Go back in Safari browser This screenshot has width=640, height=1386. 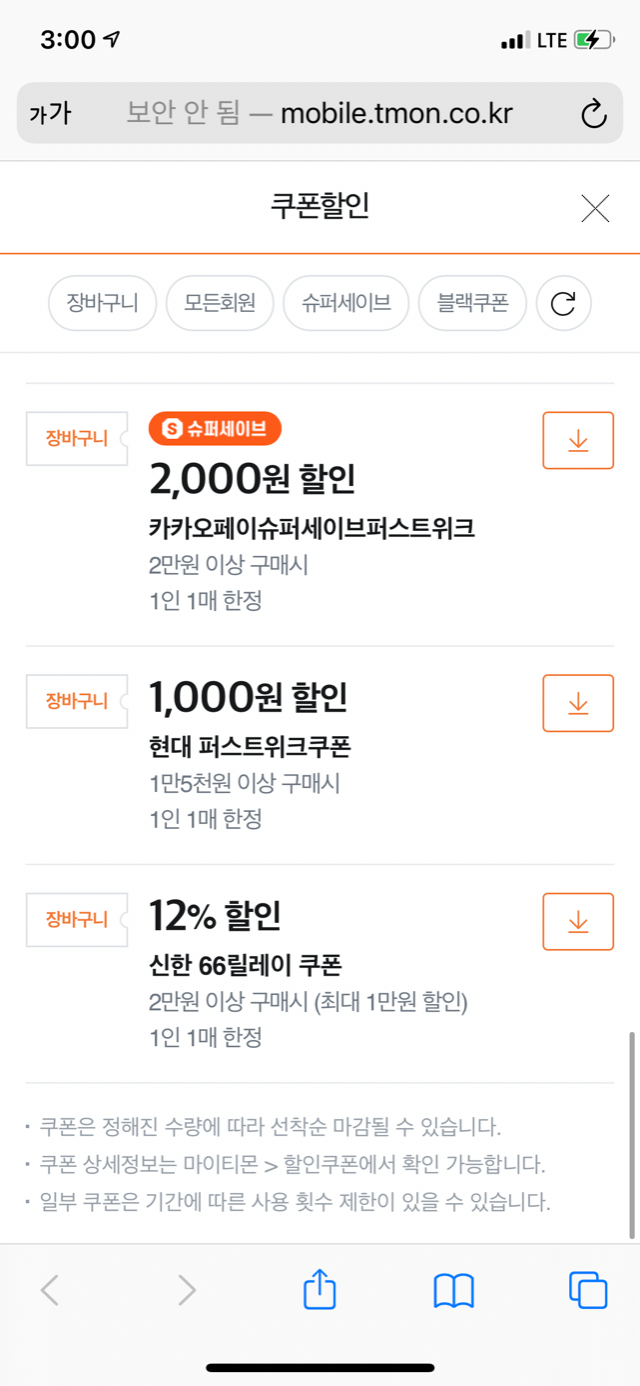point(50,1290)
